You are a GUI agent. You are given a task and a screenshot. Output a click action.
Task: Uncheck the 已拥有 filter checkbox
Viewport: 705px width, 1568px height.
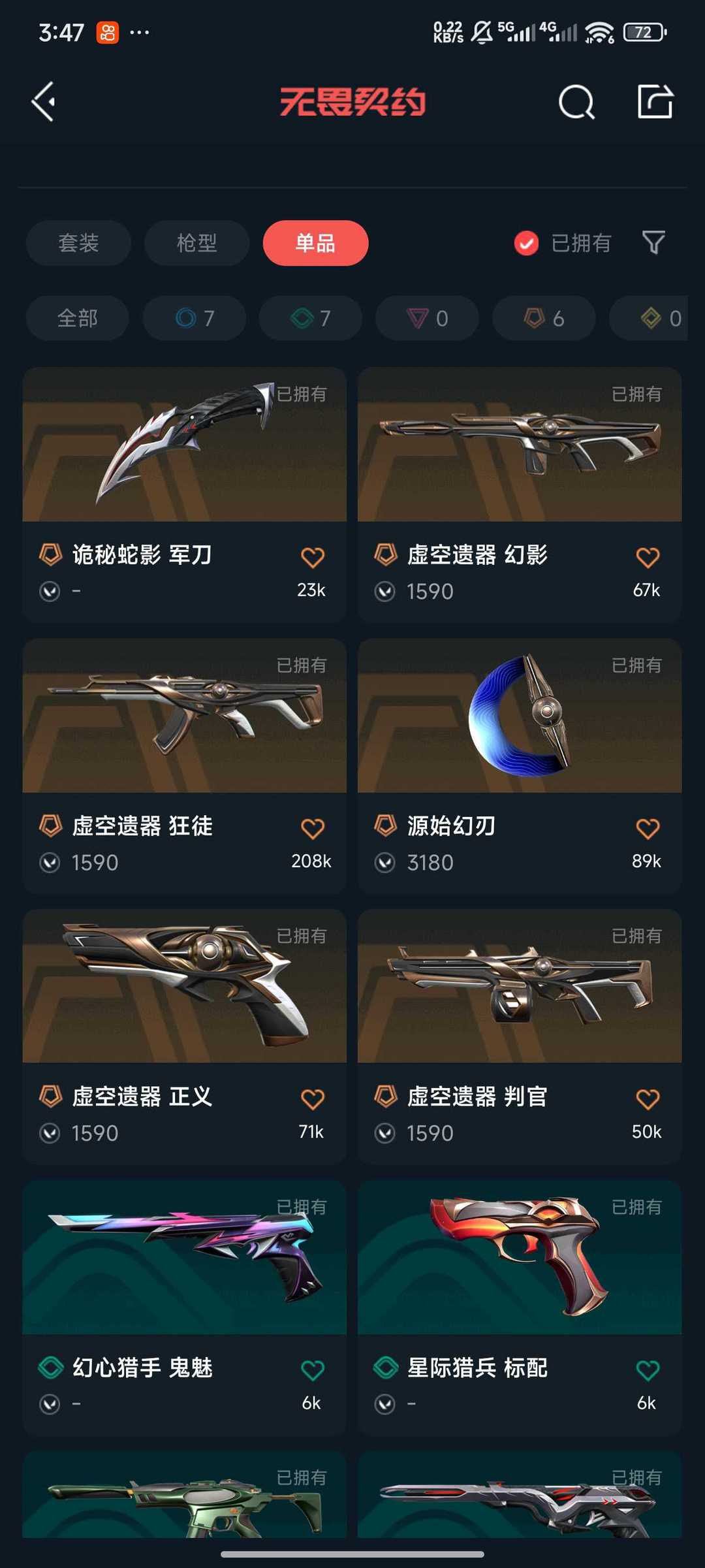pyautogui.click(x=526, y=243)
